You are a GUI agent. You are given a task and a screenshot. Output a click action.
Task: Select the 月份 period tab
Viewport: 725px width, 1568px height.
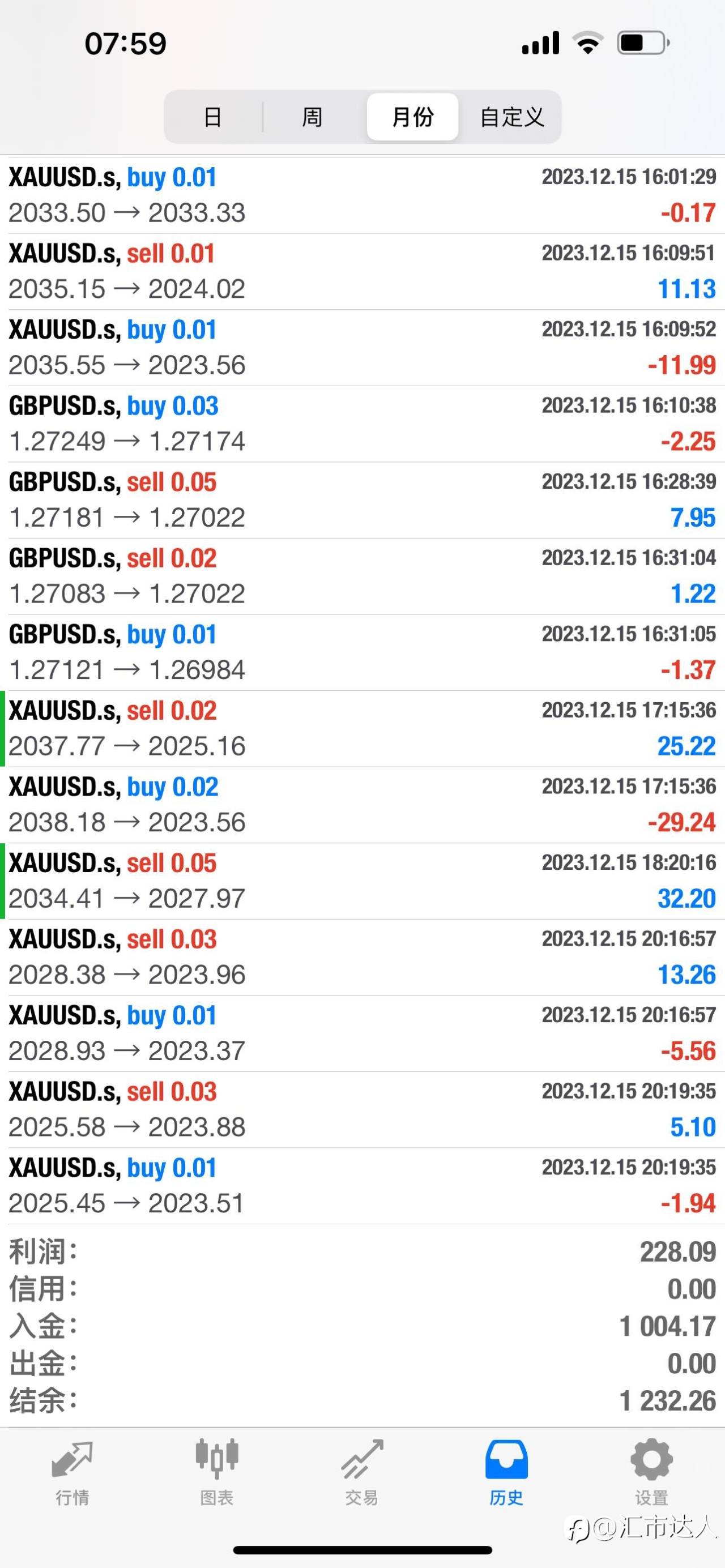pos(413,117)
